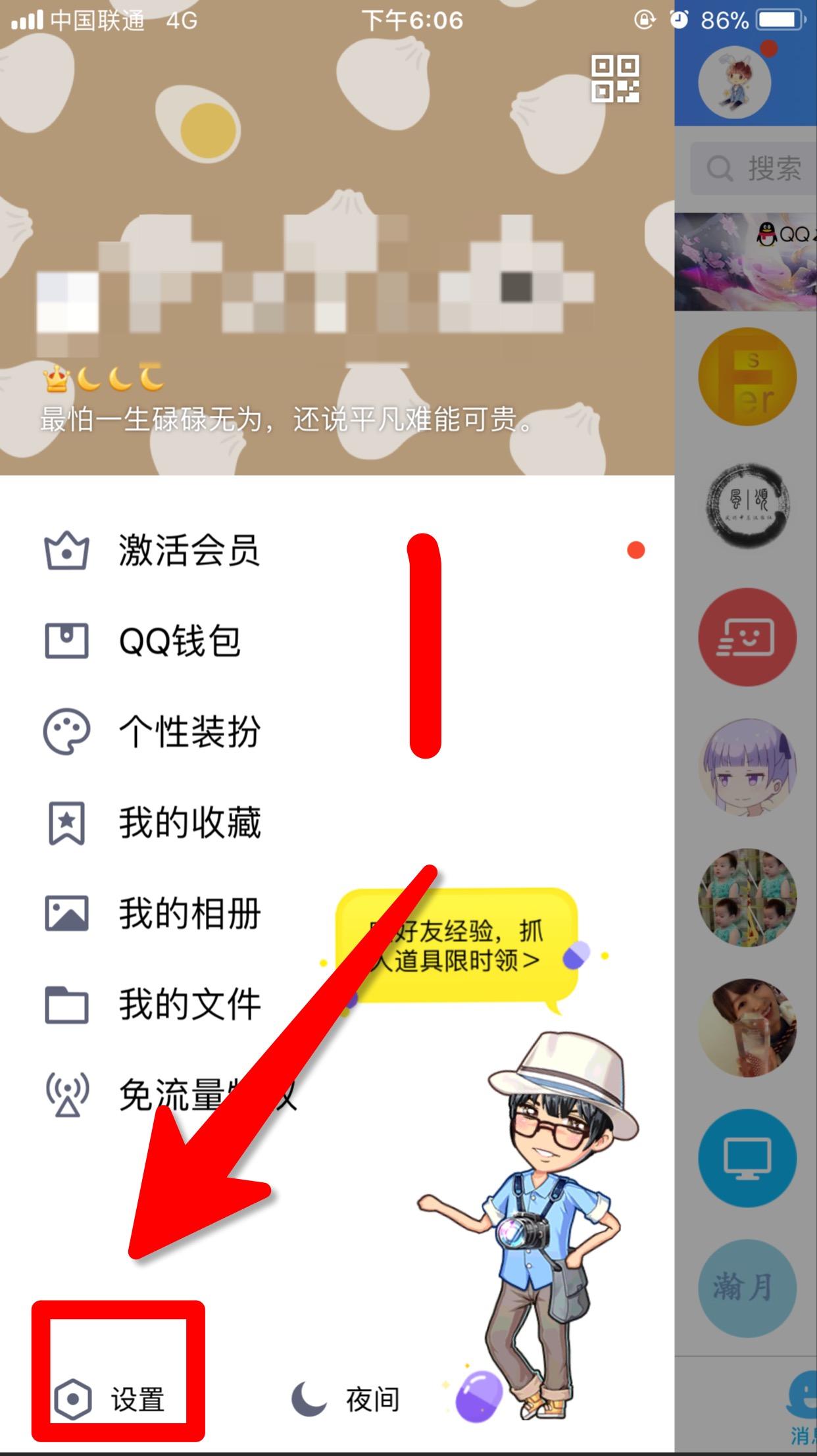Image resolution: width=817 pixels, height=1456 pixels.
Task: Open 我的相册 album
Action: point(188,913)
